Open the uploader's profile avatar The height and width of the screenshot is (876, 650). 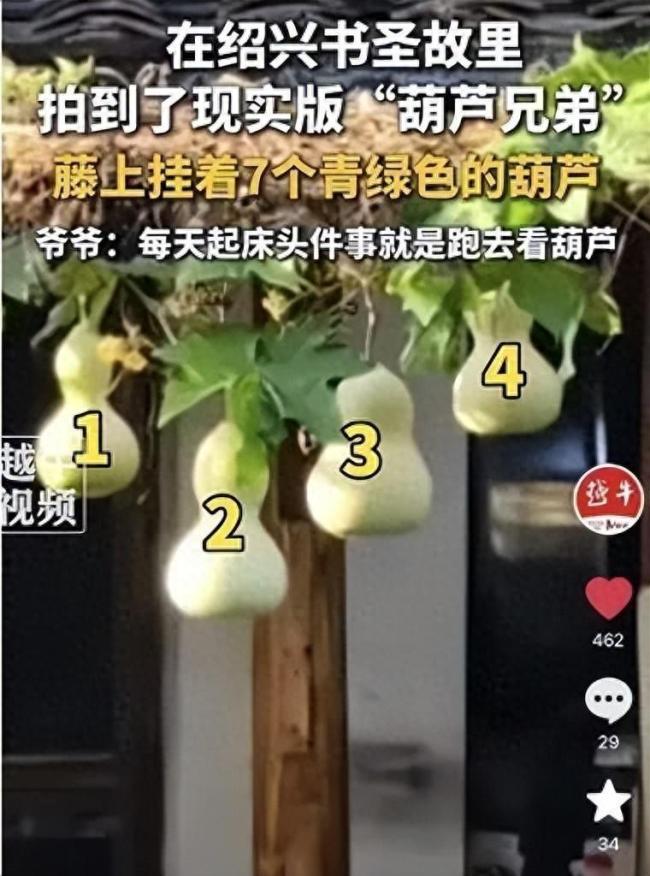point(609,501)
